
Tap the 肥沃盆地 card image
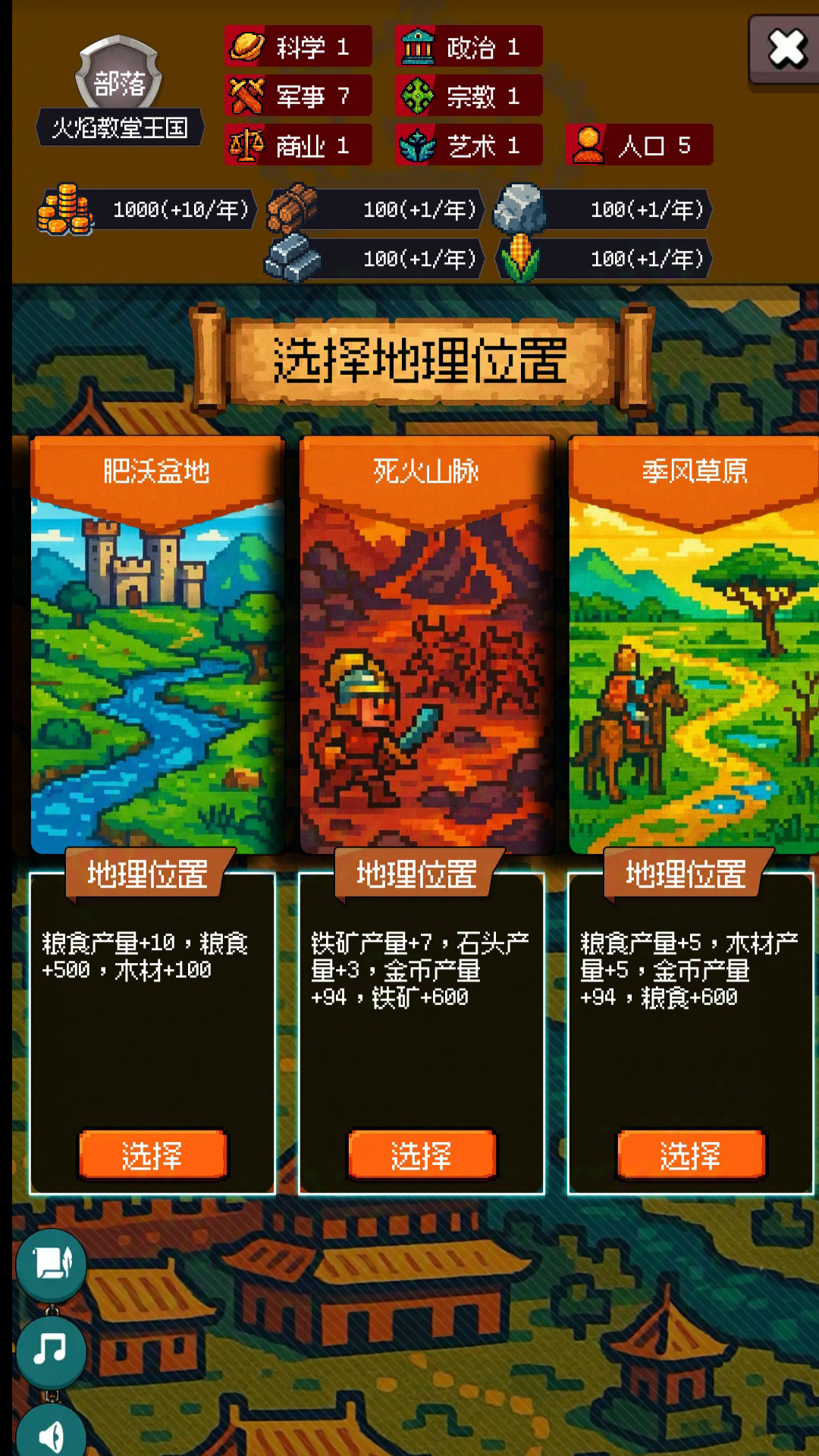point(157,675)
